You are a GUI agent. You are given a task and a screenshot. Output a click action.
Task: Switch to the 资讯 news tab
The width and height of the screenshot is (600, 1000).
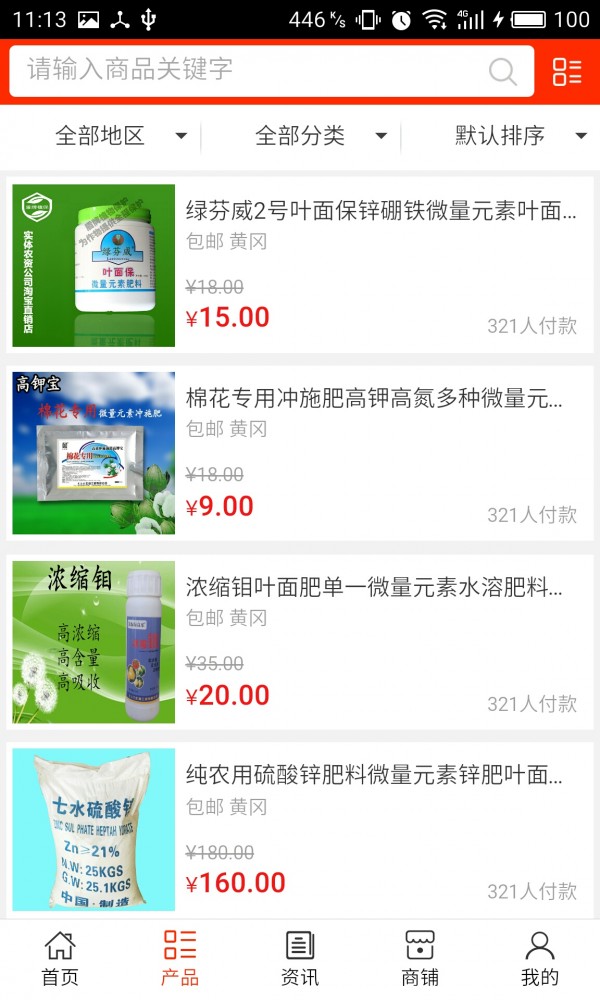300,959
